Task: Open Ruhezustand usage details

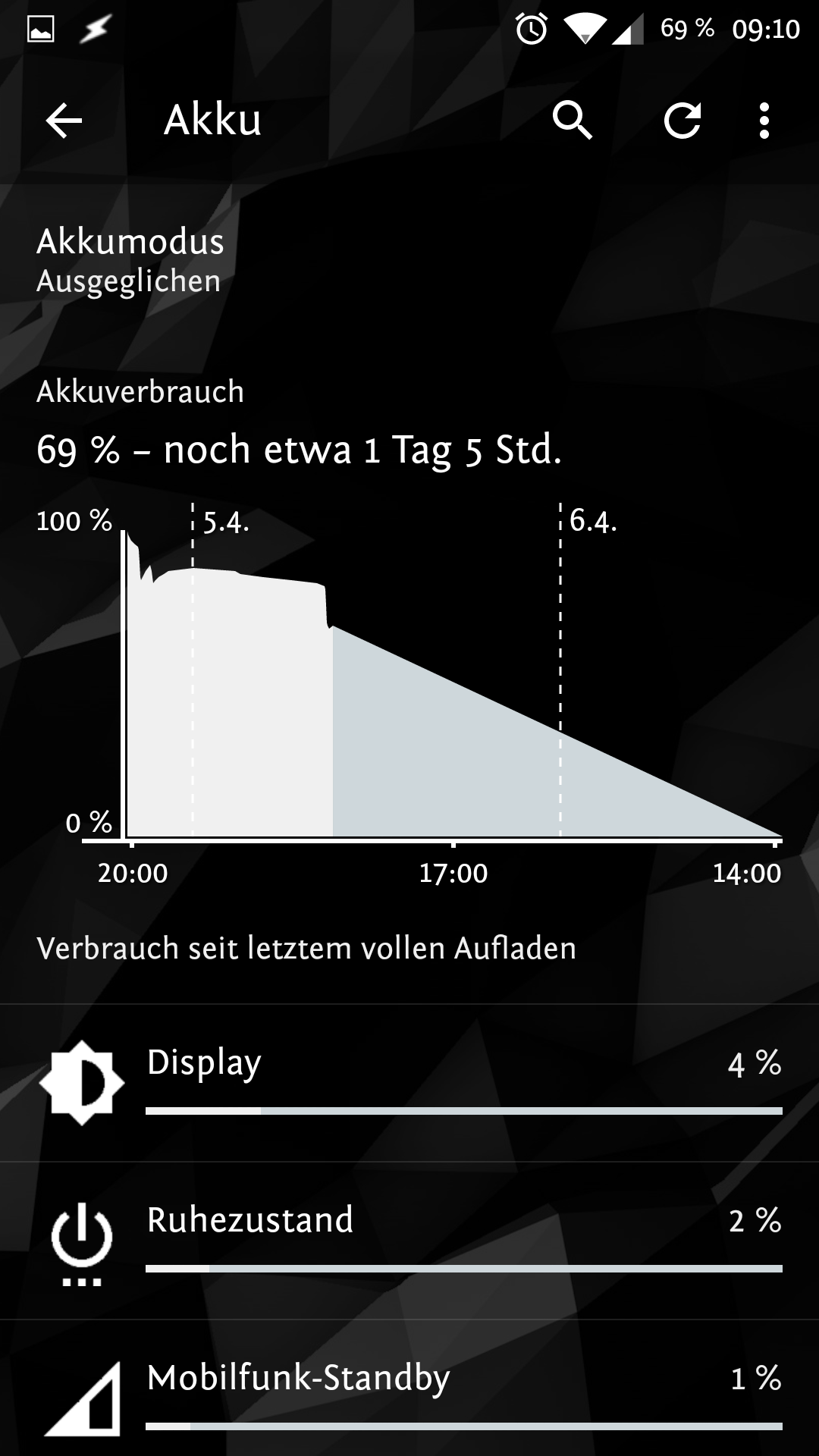Action: click(x=409, y=1241)
